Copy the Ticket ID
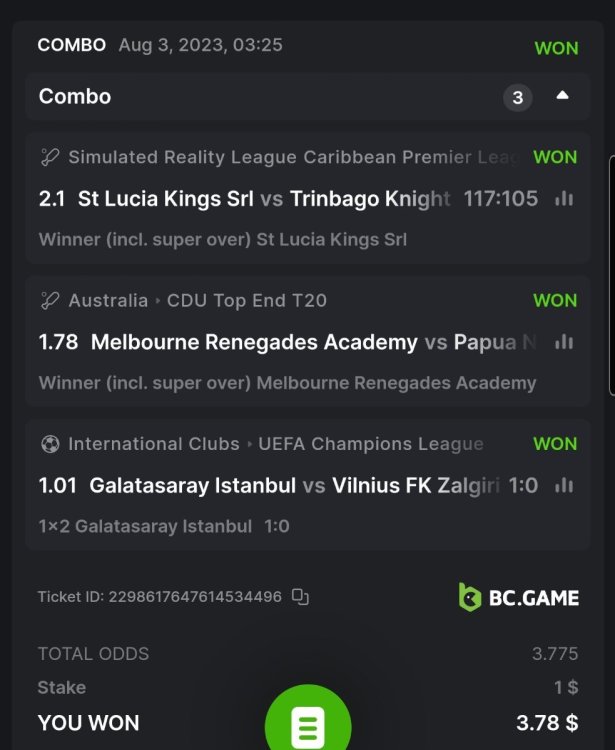The image size is (615, 750). click(300, 597)
